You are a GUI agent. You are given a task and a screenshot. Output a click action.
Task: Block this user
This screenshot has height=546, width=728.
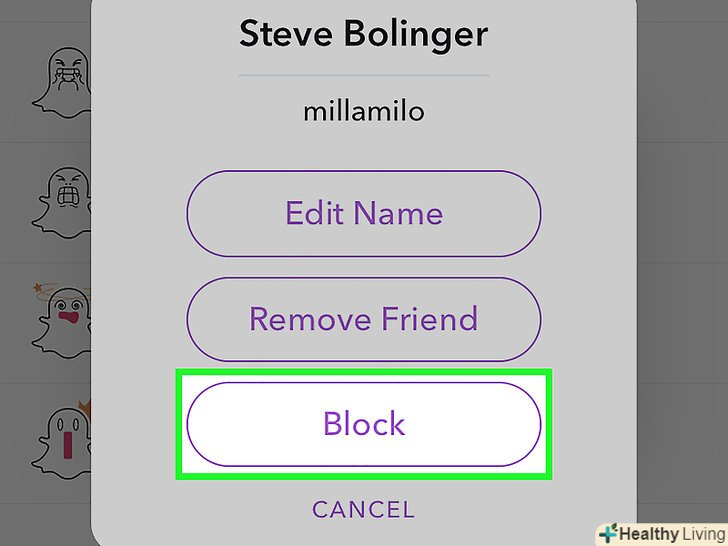coord(364,424)
